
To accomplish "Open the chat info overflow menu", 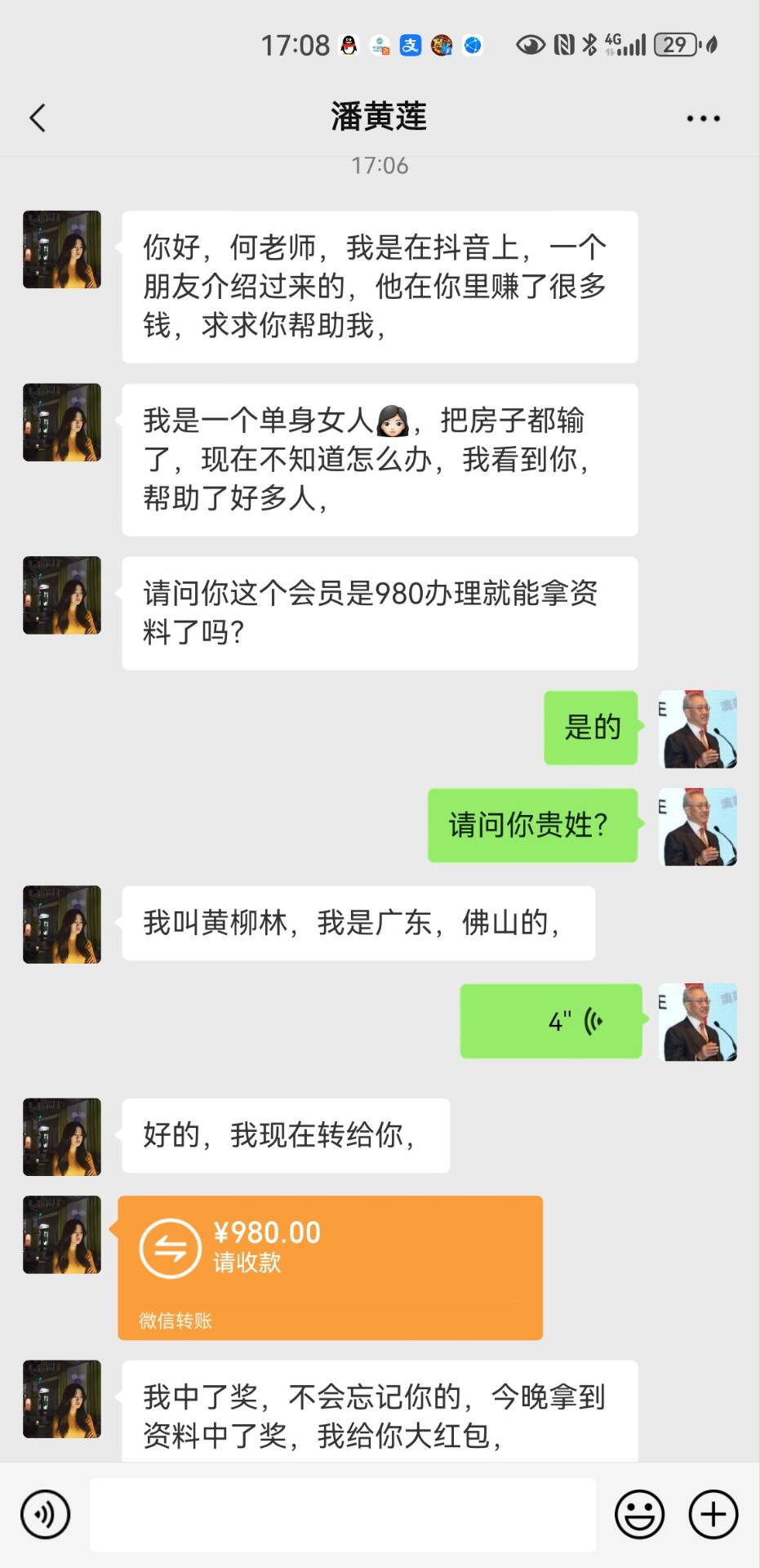I will 702,118.
